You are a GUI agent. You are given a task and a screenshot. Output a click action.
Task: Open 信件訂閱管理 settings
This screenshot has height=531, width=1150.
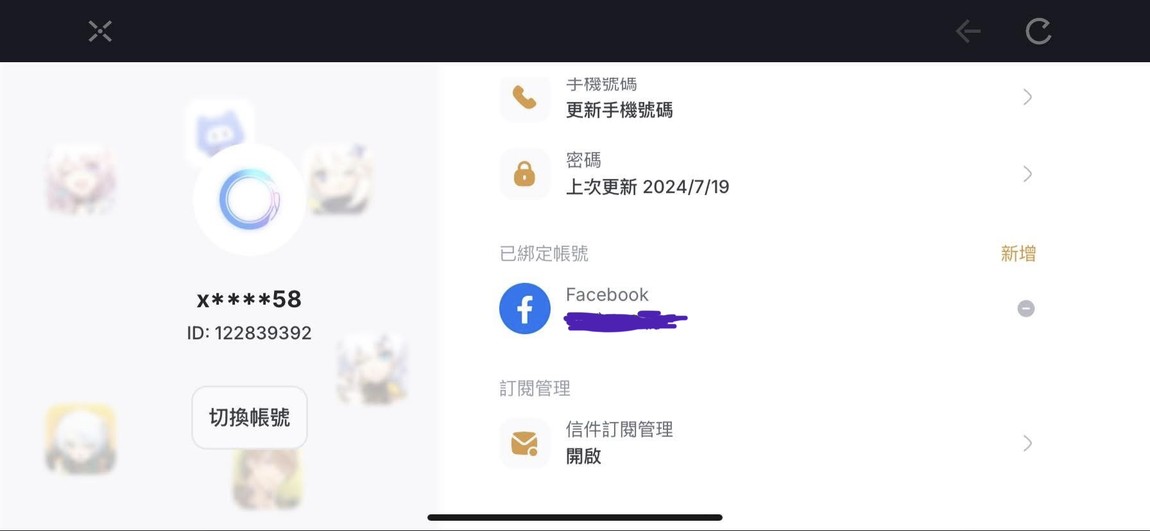click(766, 443)
